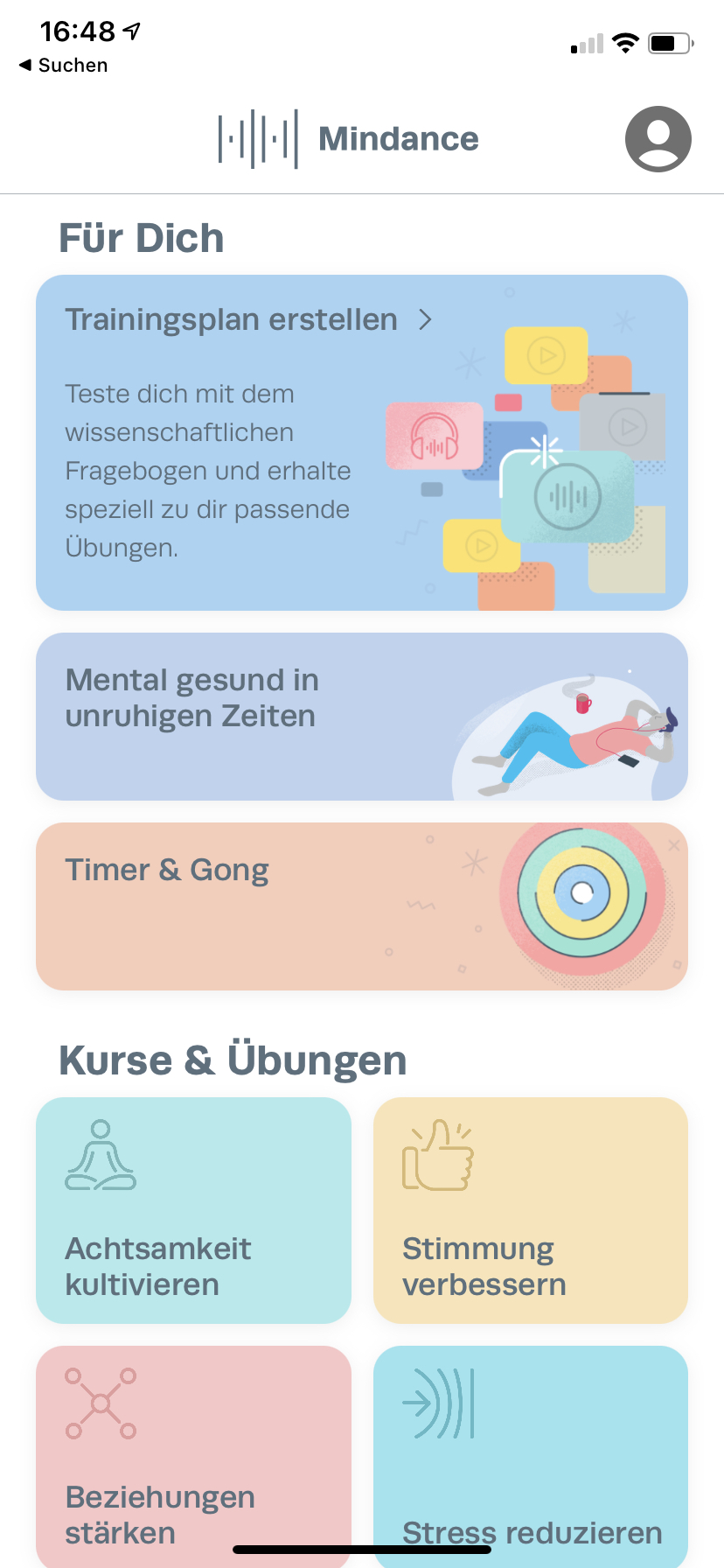Open Mental gesund in unruhigen Zeiten
This screenshot has height=1568, width=724.
coord(361,716)
